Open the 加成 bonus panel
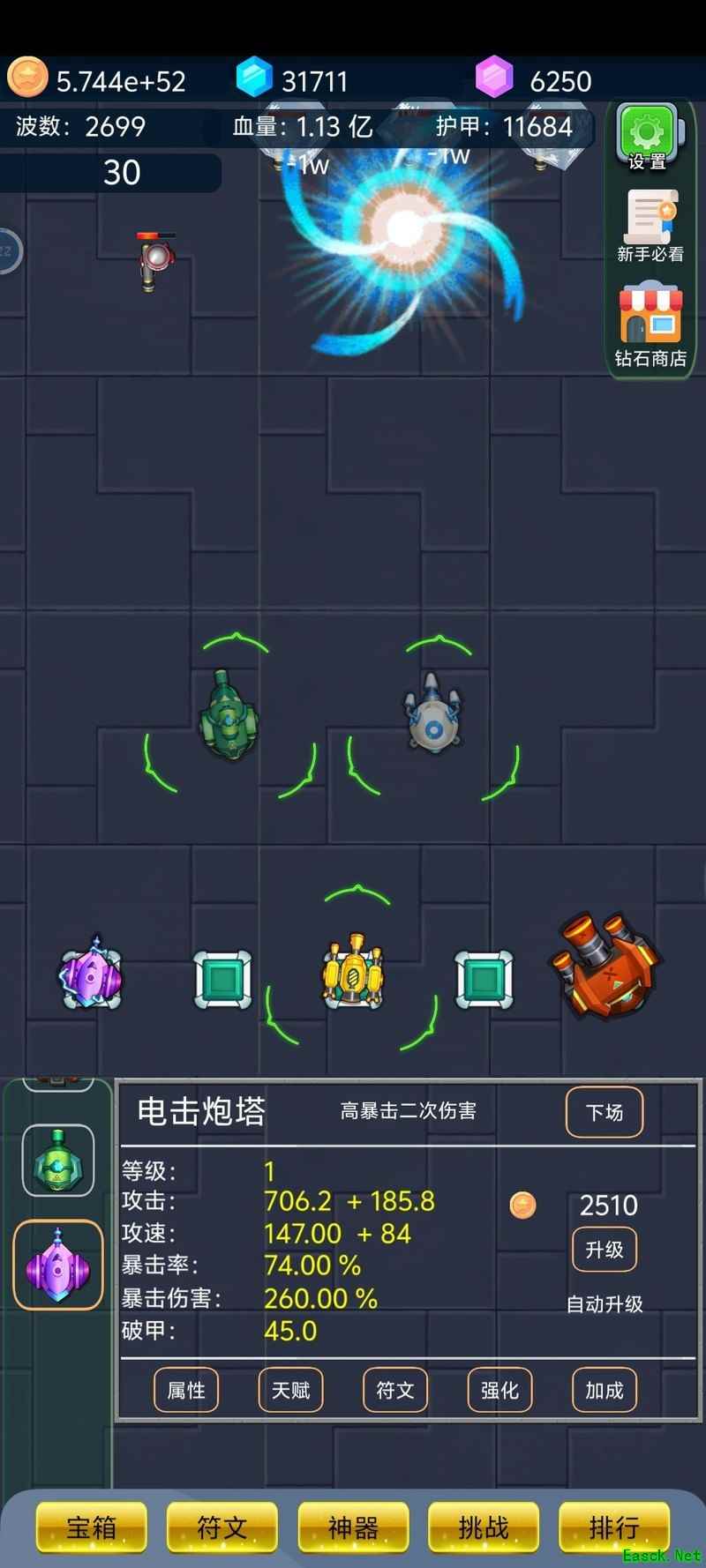Image resolution: width=706 pixels, height=1568 pixels. [605, 1391]
